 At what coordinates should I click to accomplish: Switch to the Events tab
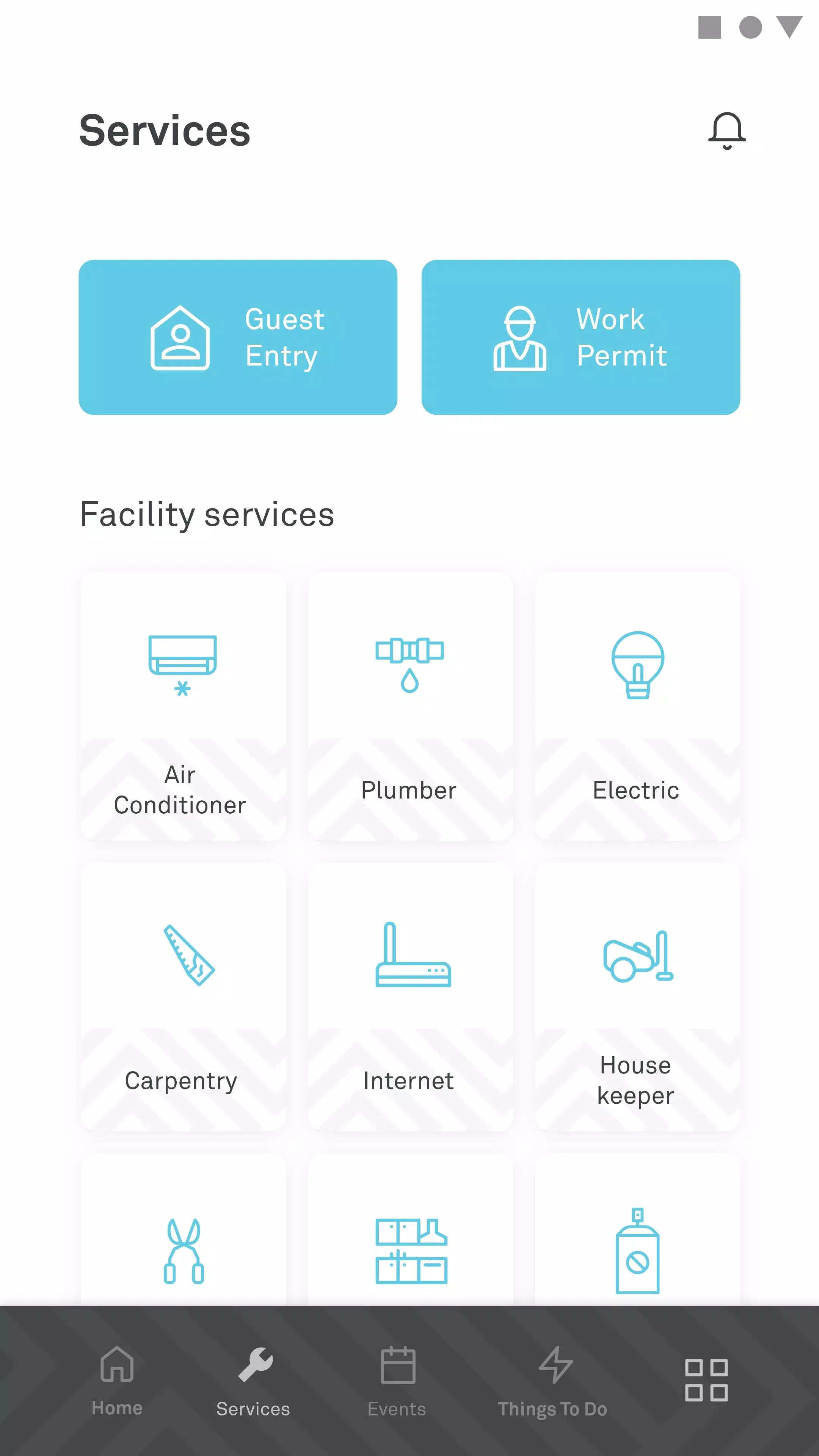pos(397,1380)
